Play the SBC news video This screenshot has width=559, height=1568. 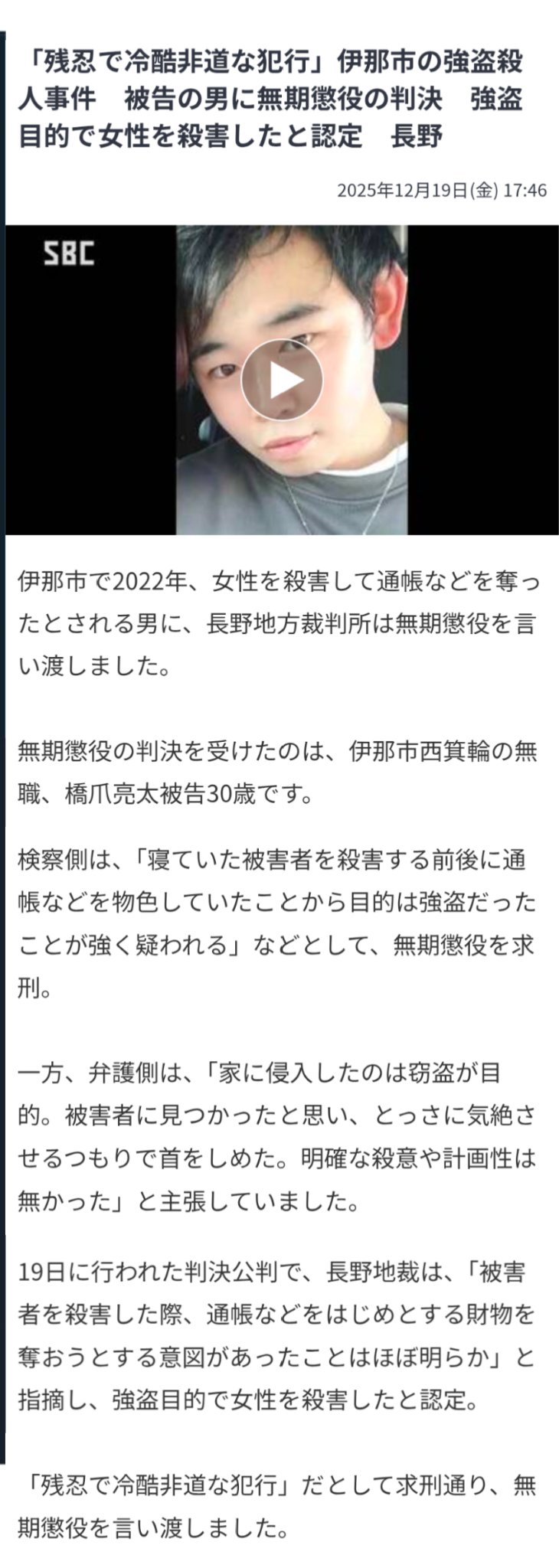click(x=282, y=380)
